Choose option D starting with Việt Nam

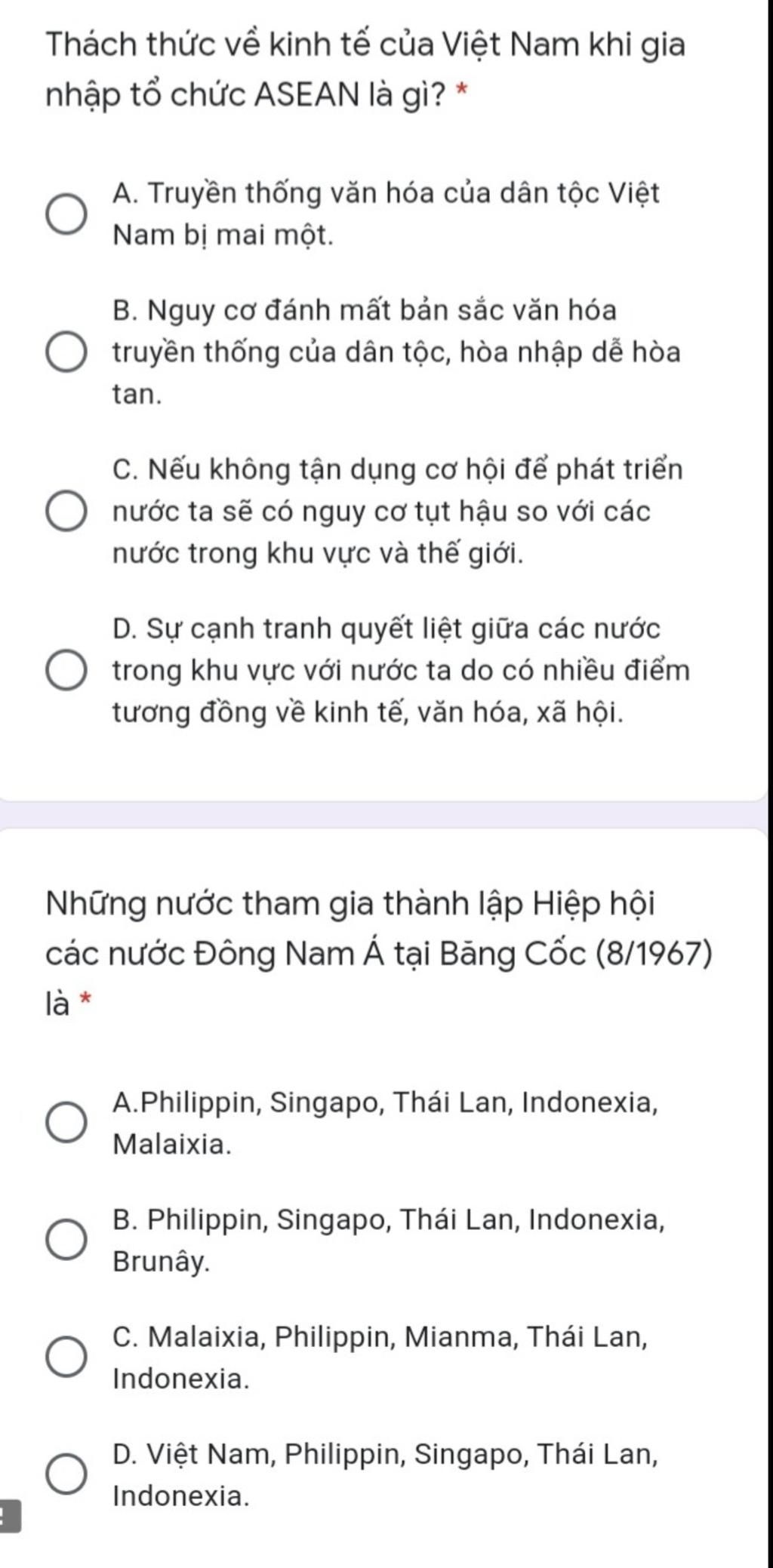67,1474
